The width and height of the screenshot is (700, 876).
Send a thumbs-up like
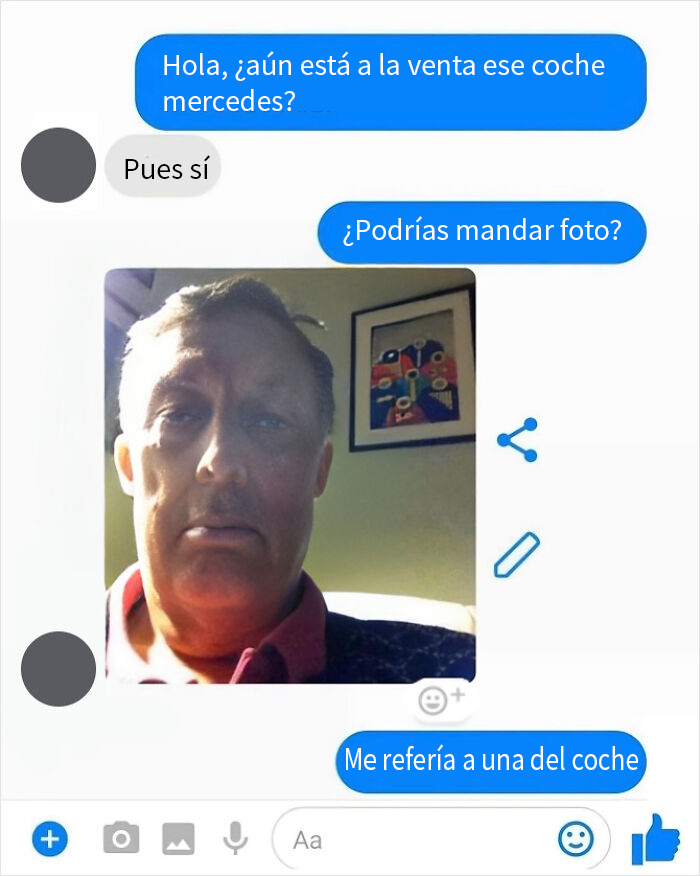pyautogui.click(x=656, y=838)
